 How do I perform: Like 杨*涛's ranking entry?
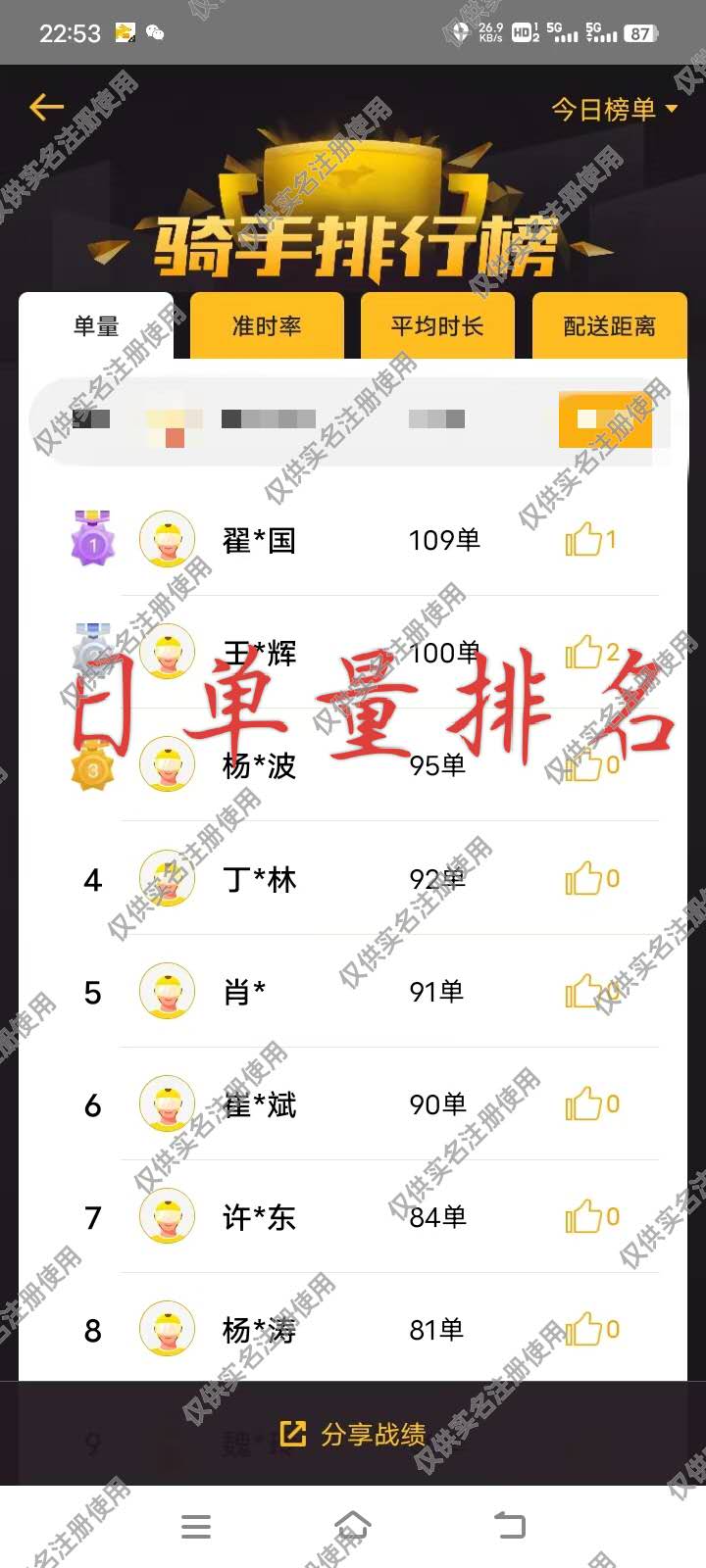click(x=585, y=1330)
